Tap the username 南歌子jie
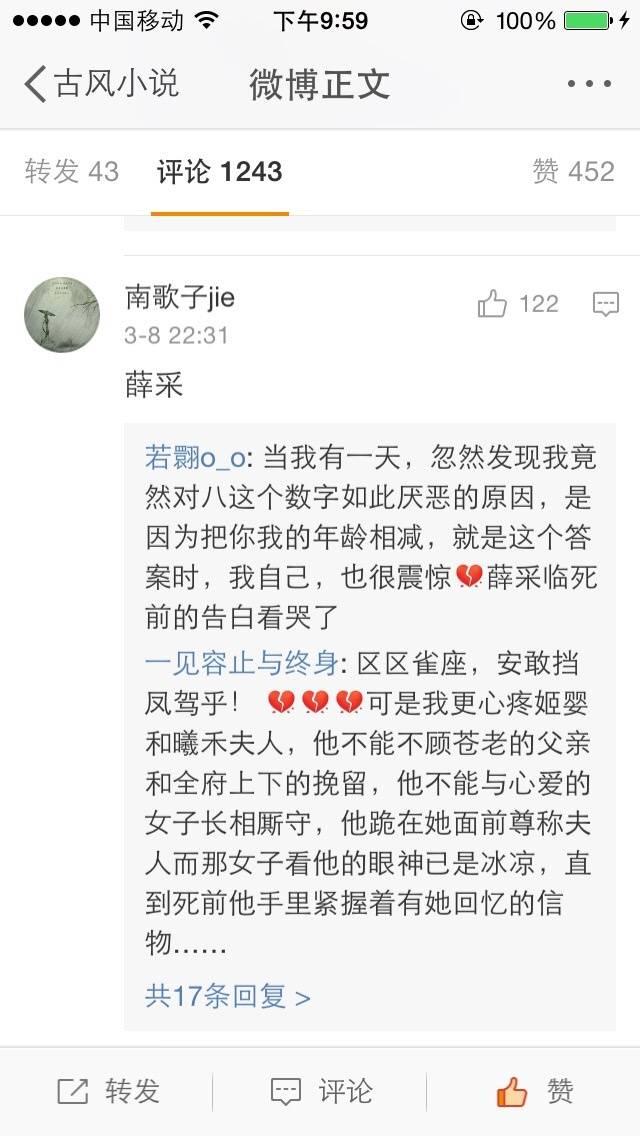The height and width of the screenshot is (1136, 640). [x=180, y=297]
